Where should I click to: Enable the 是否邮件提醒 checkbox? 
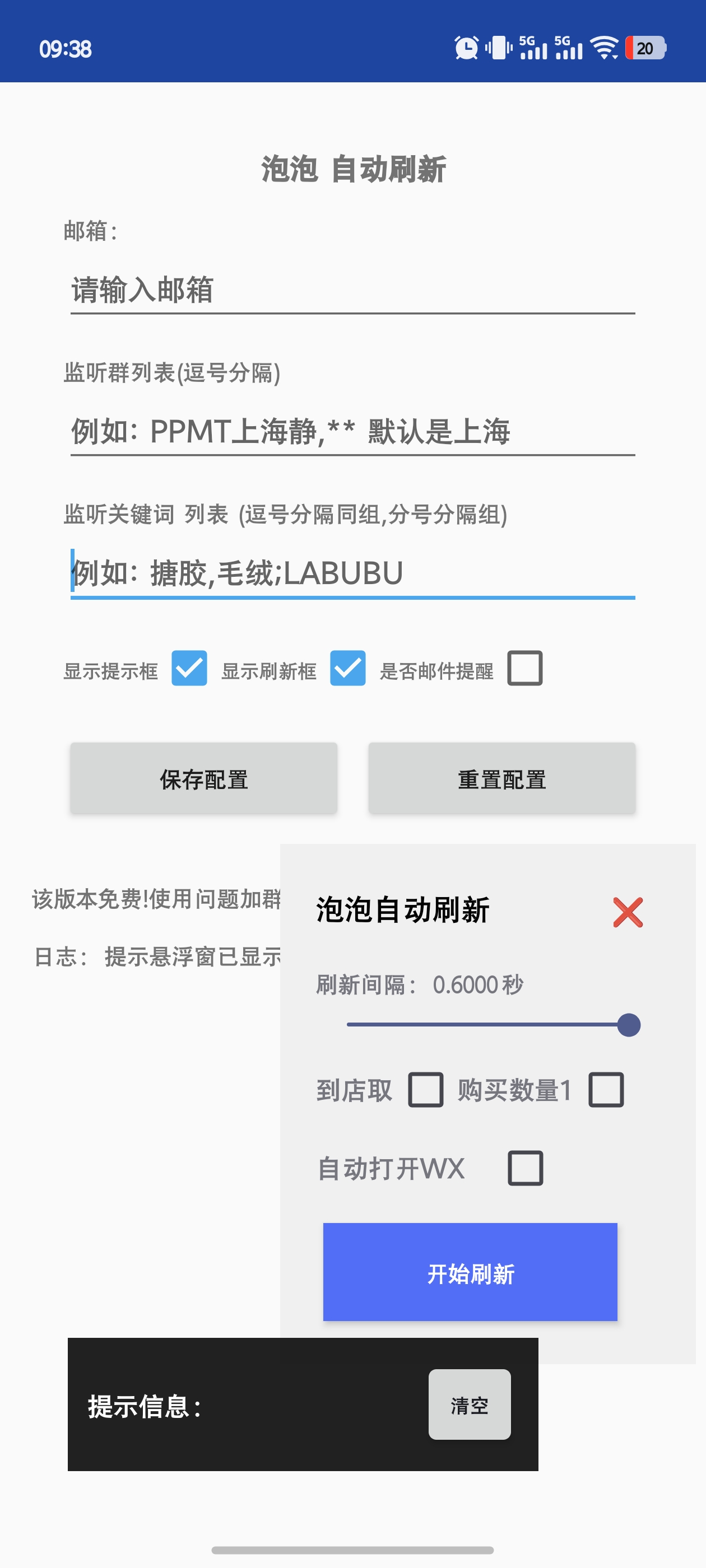pyautogui.click(x=525, y=668)
